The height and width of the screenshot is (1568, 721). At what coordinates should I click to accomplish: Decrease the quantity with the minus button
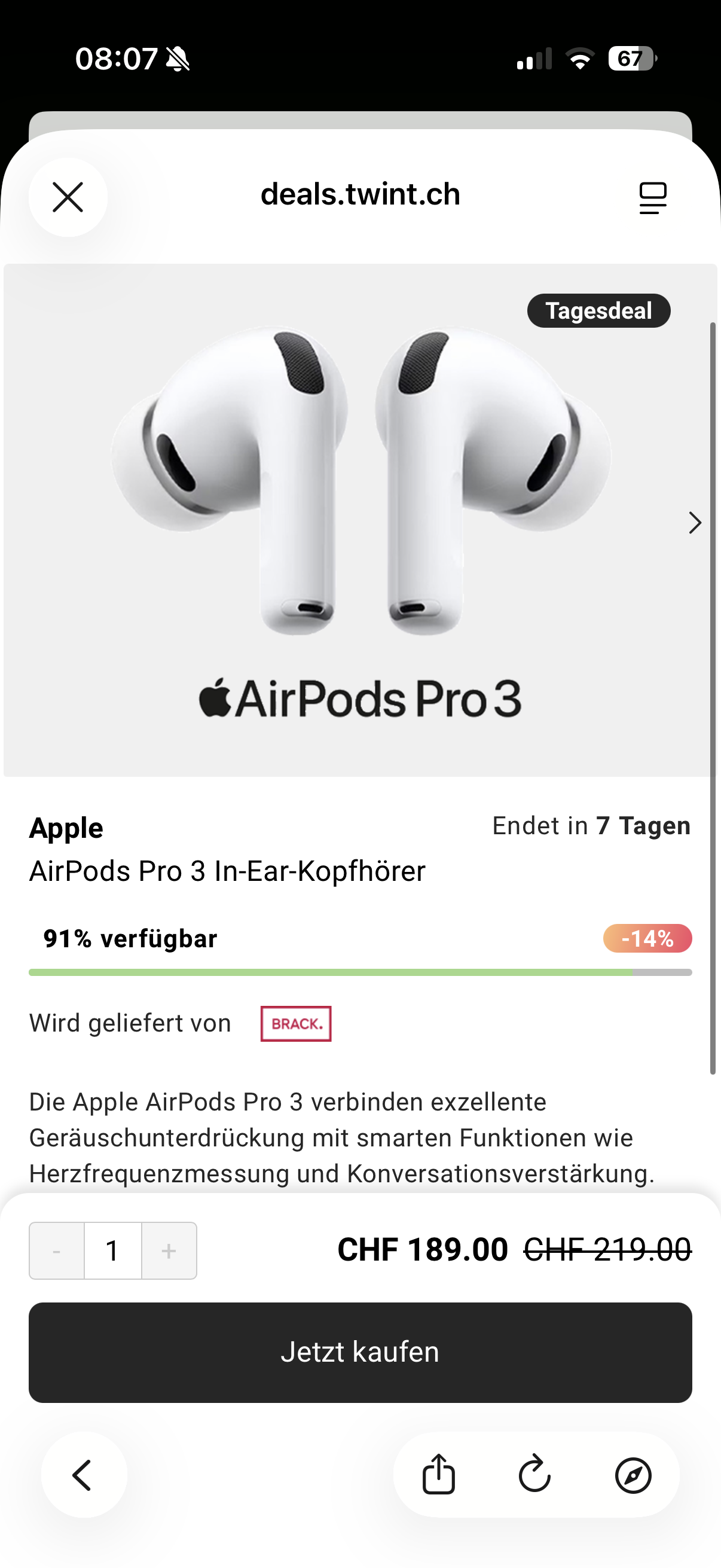pos(57,1251)
